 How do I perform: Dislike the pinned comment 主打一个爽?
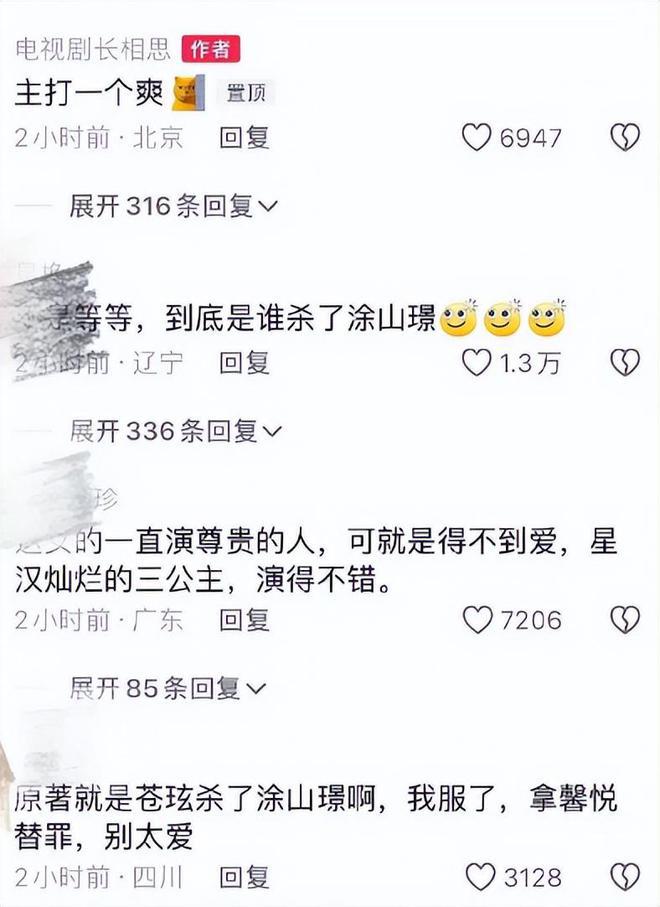624,138
